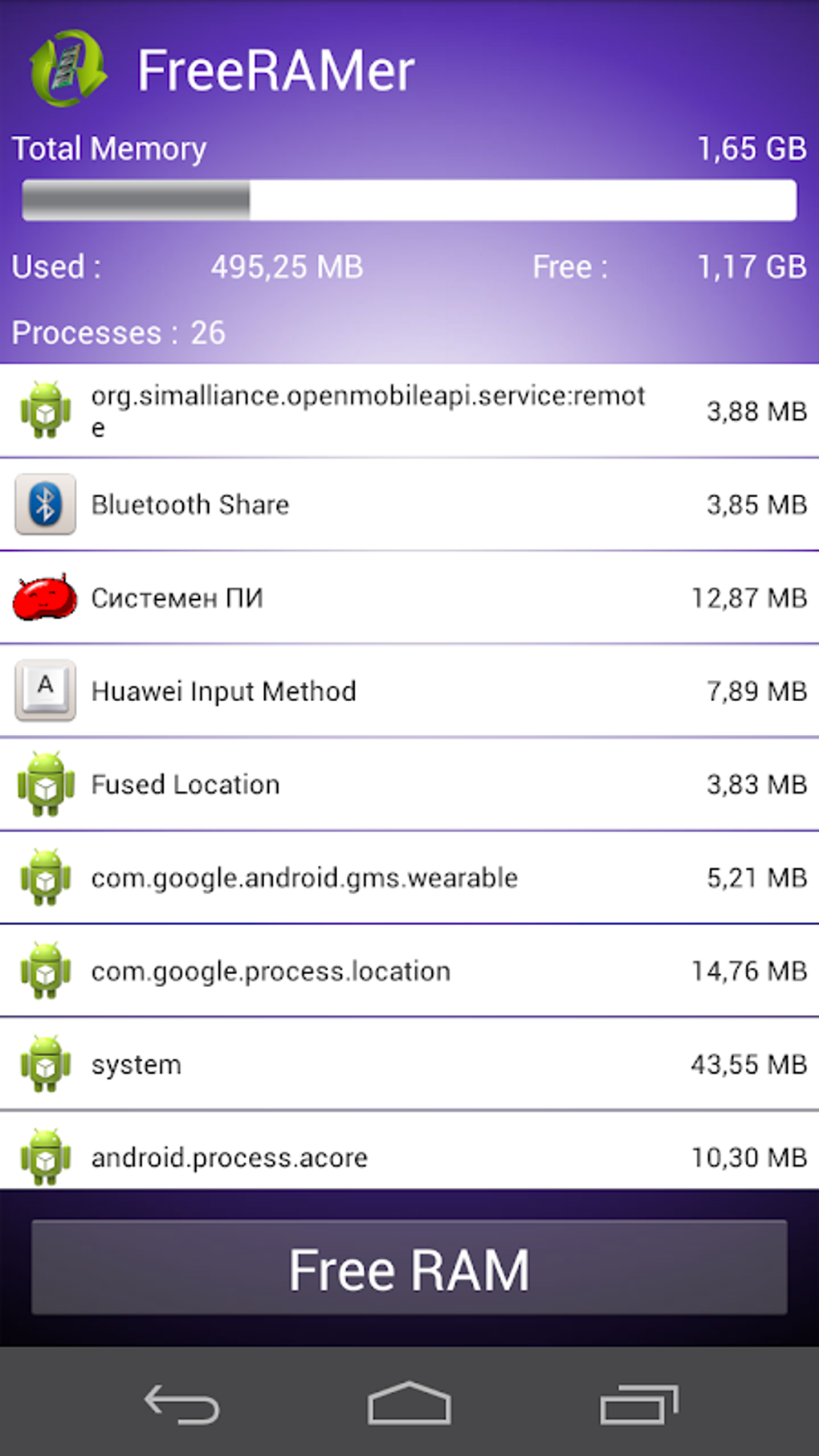Open the system process row
819x1456 pixels.
409,1064
